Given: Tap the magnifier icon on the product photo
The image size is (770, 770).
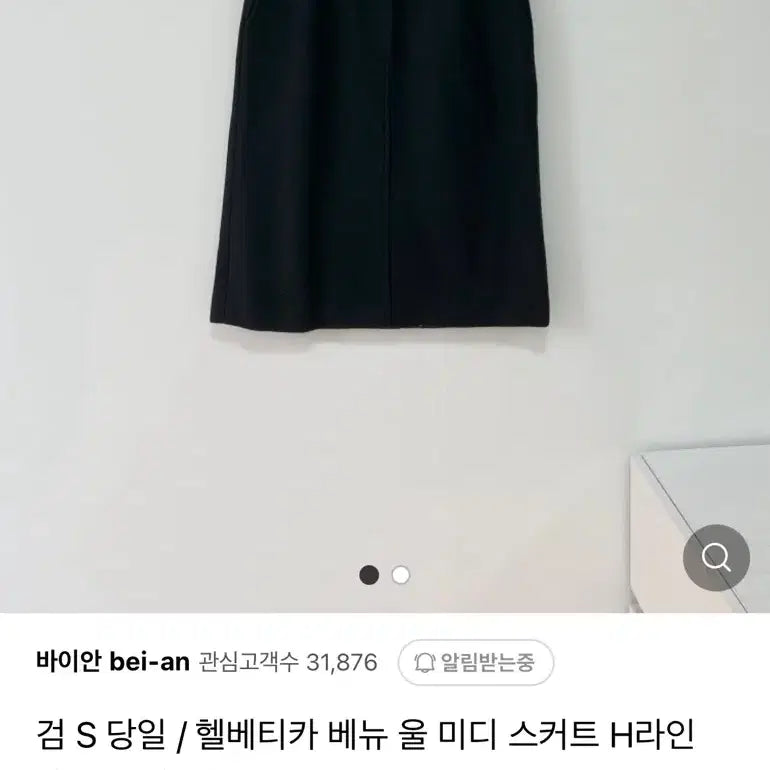Looking at the screenshot, I should tap(716, 557).
